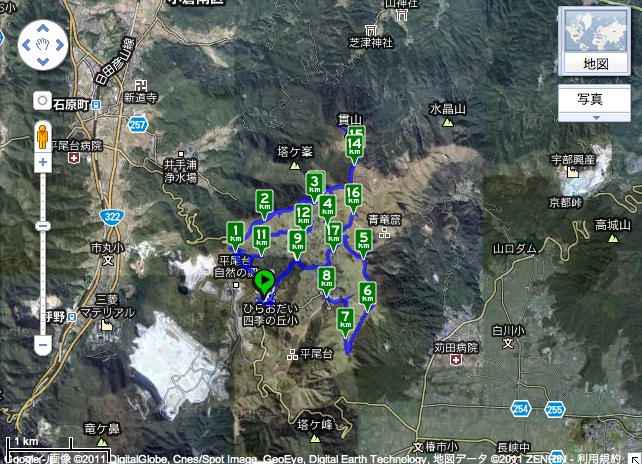Tap the 6 km route marker
The height and width of the screenshot is (464, 642).
coord(367,293)
